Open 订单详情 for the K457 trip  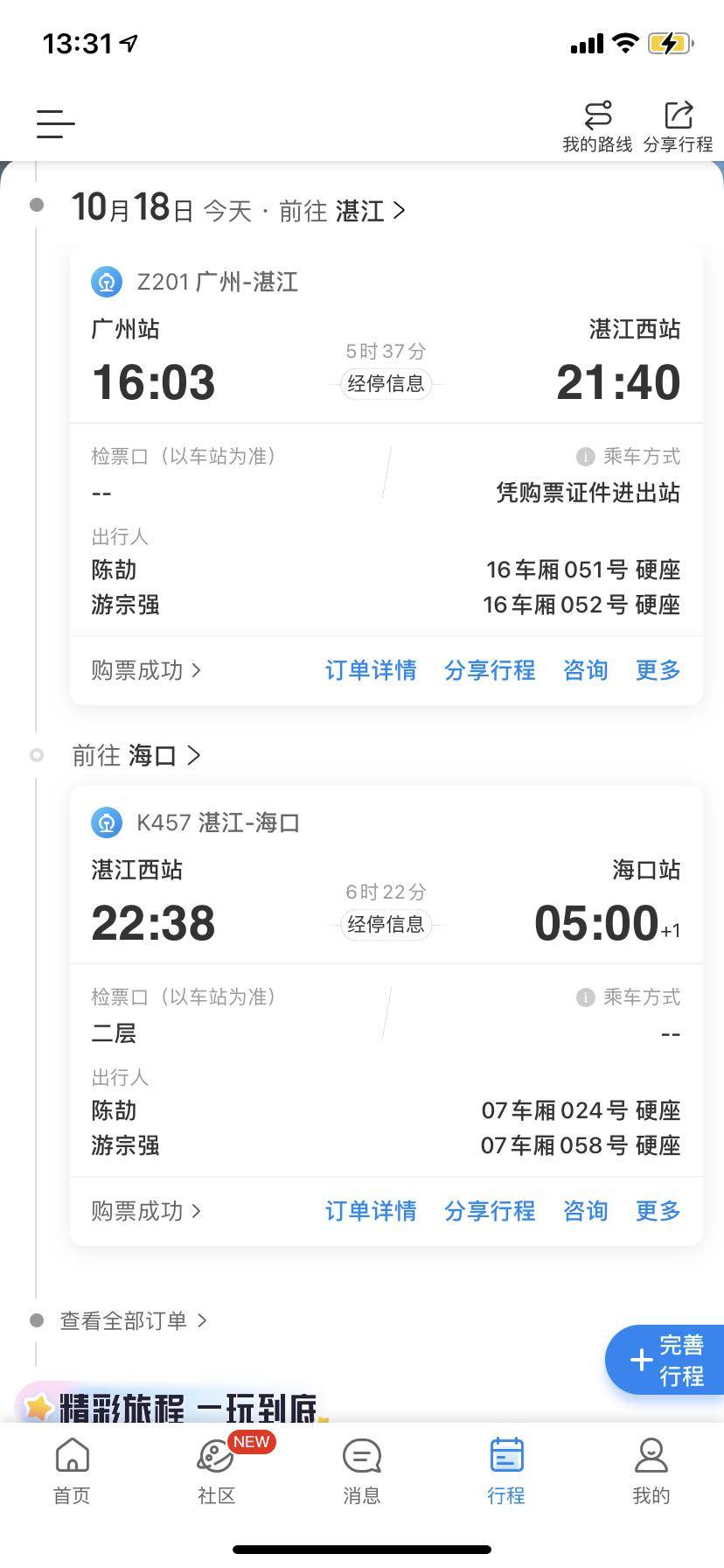coord(371,1211)
